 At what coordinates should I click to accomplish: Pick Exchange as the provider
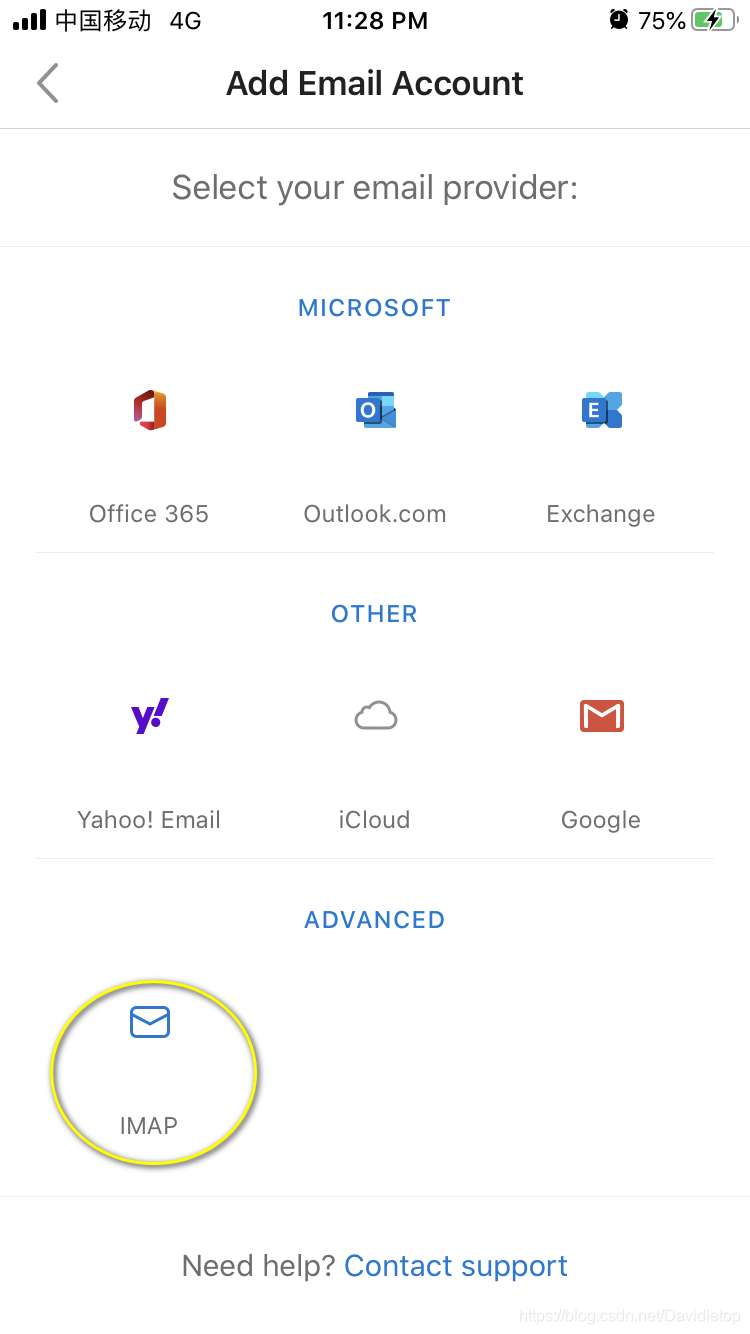coord(601,450)
